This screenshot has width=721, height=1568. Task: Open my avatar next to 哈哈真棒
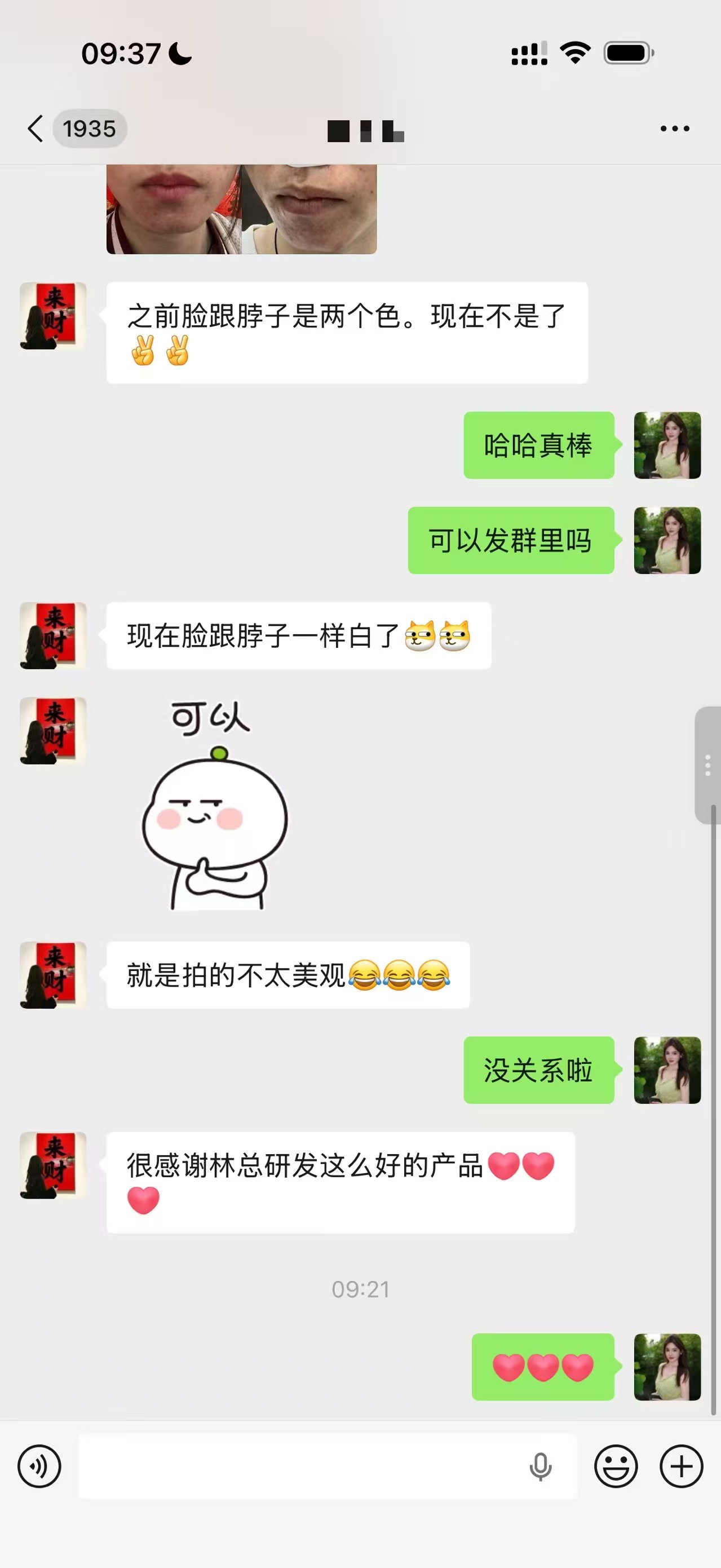click(667, 445)
